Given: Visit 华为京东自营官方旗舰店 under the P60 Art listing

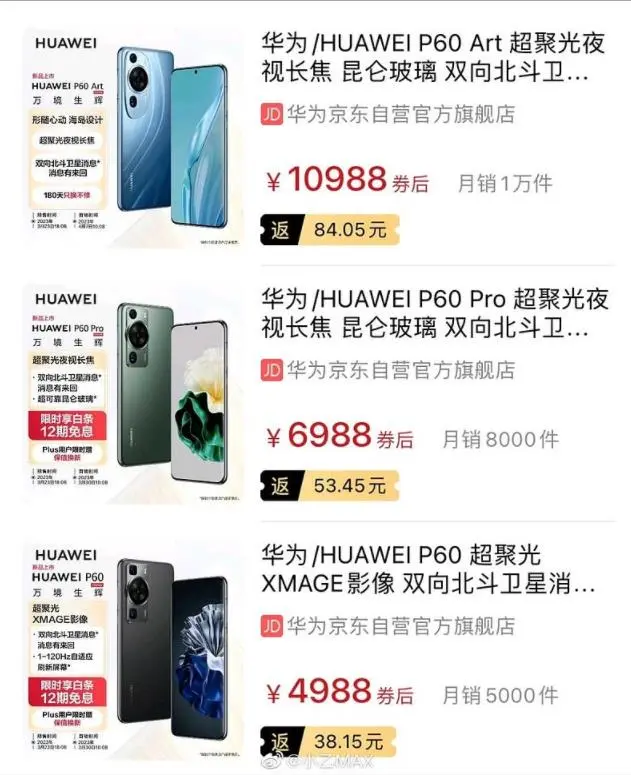Looking at the screenshot, I should click(400, 113).
